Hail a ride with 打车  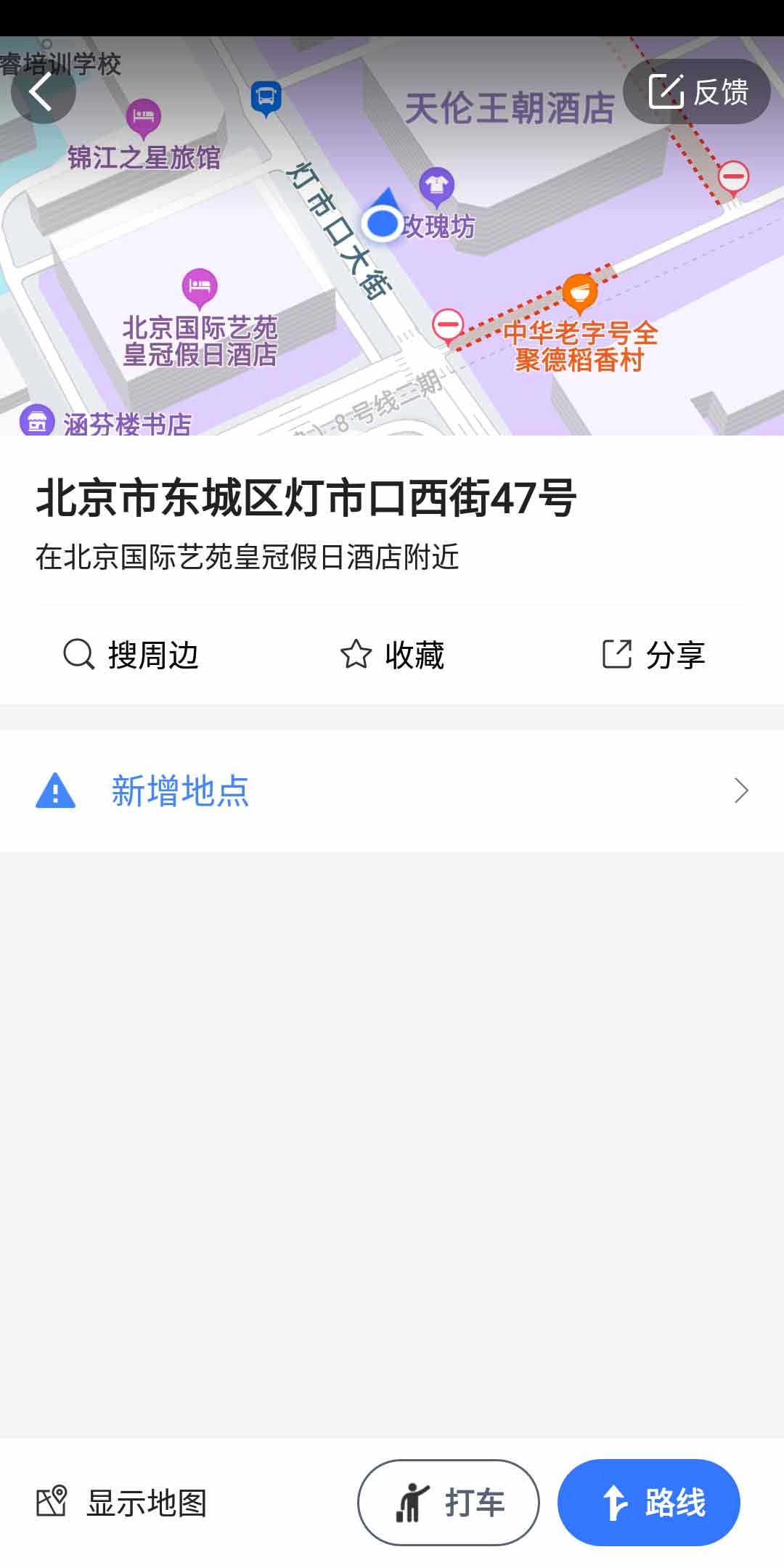(449, 1502)
